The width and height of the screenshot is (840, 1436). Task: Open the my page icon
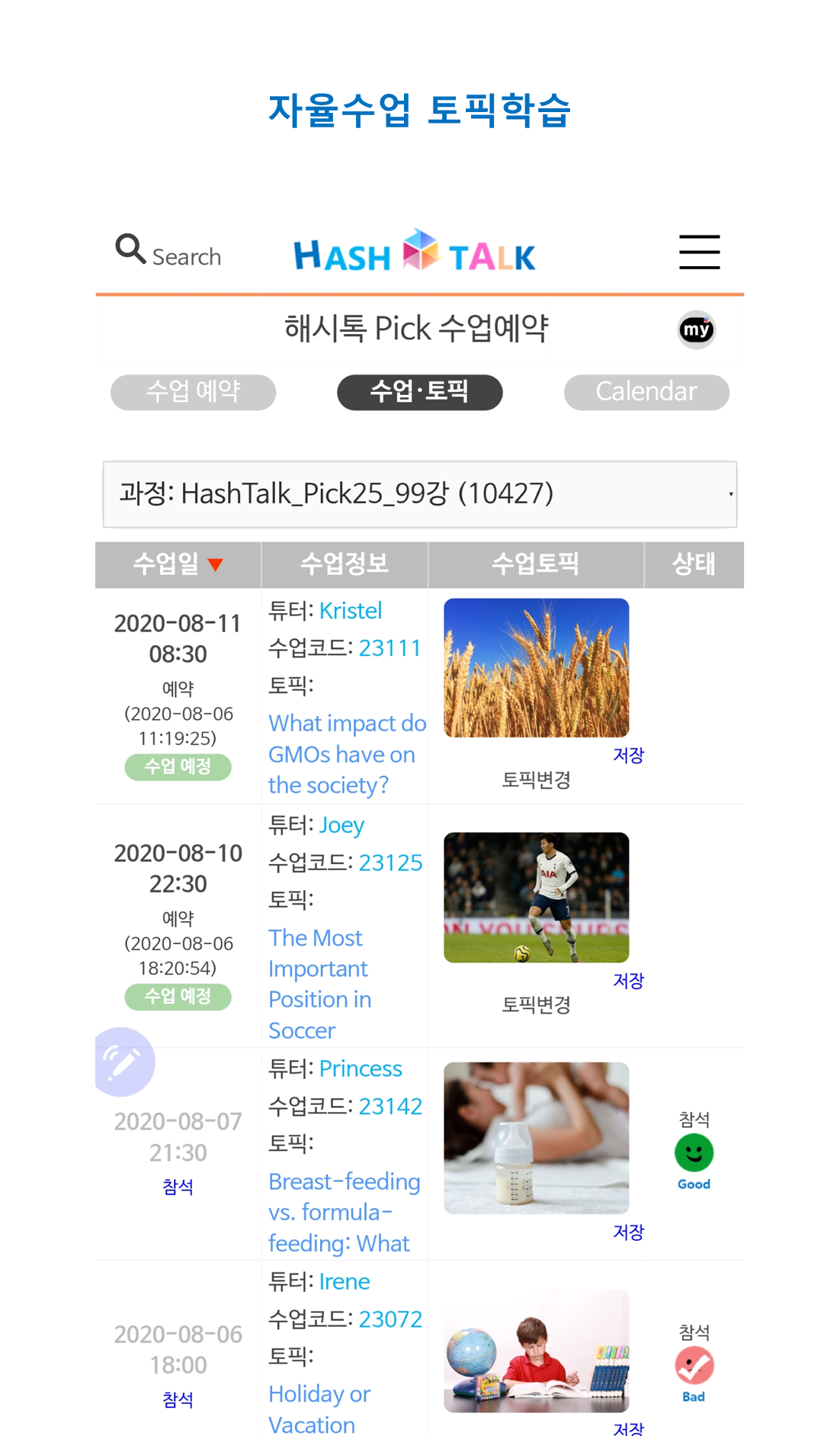pos(697,330)
